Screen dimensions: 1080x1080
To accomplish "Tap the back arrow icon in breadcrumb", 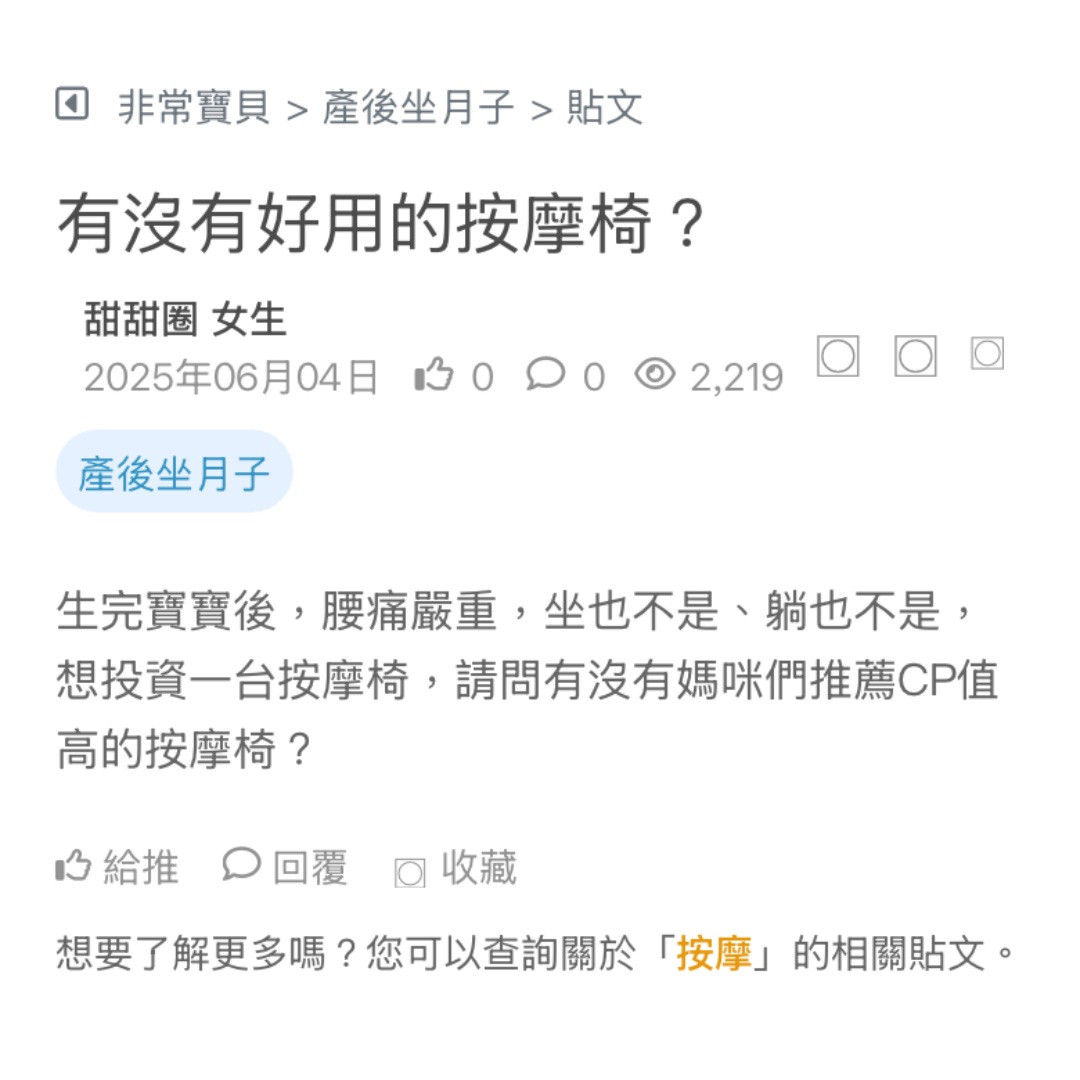I will 72,103.
